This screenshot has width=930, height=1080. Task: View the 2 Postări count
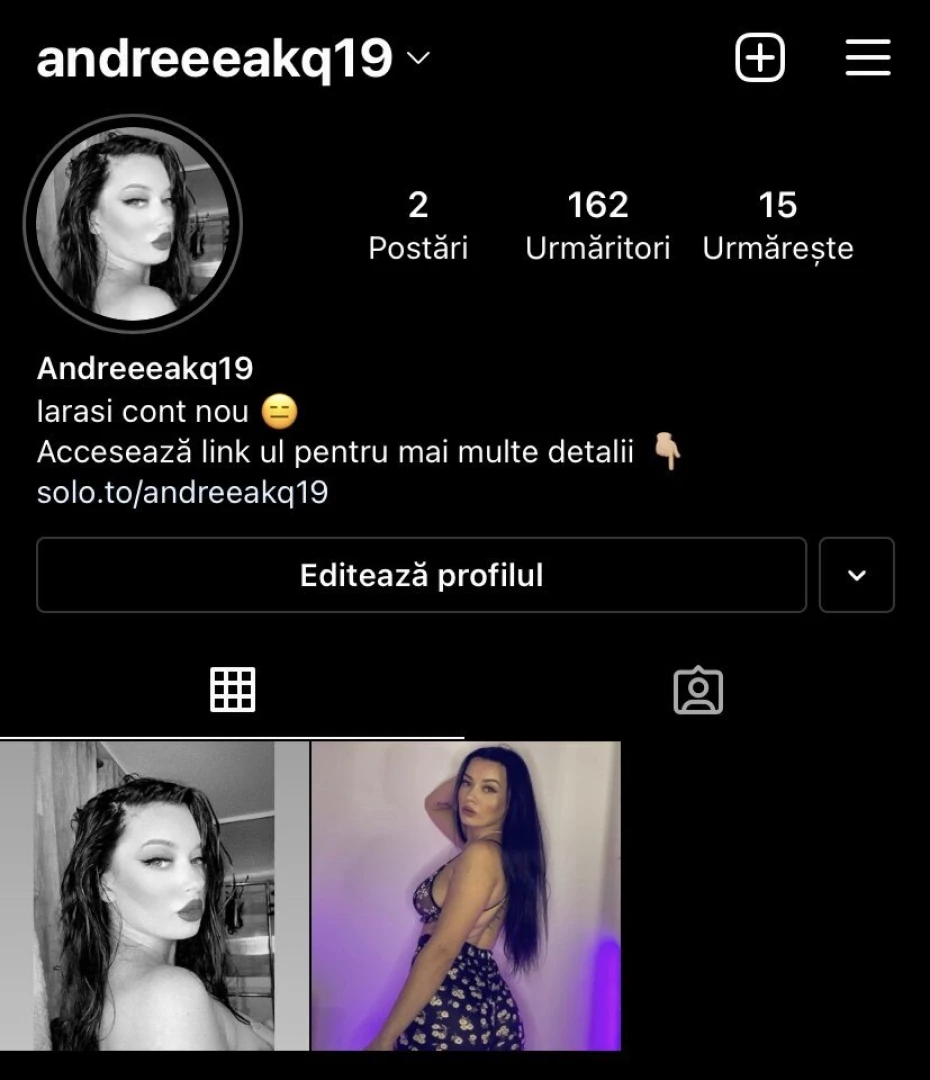pos(418,224)
